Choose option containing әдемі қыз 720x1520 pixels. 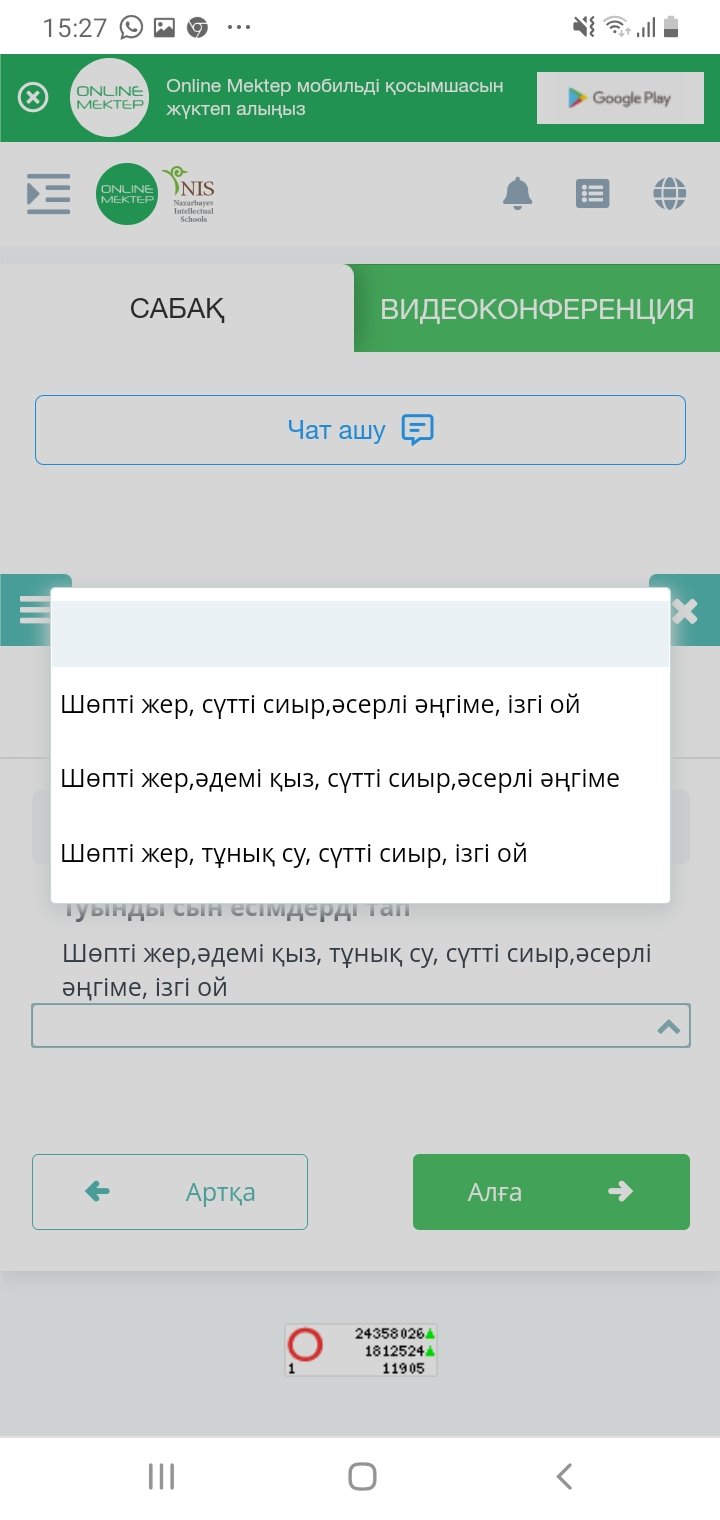click(340, 779)
